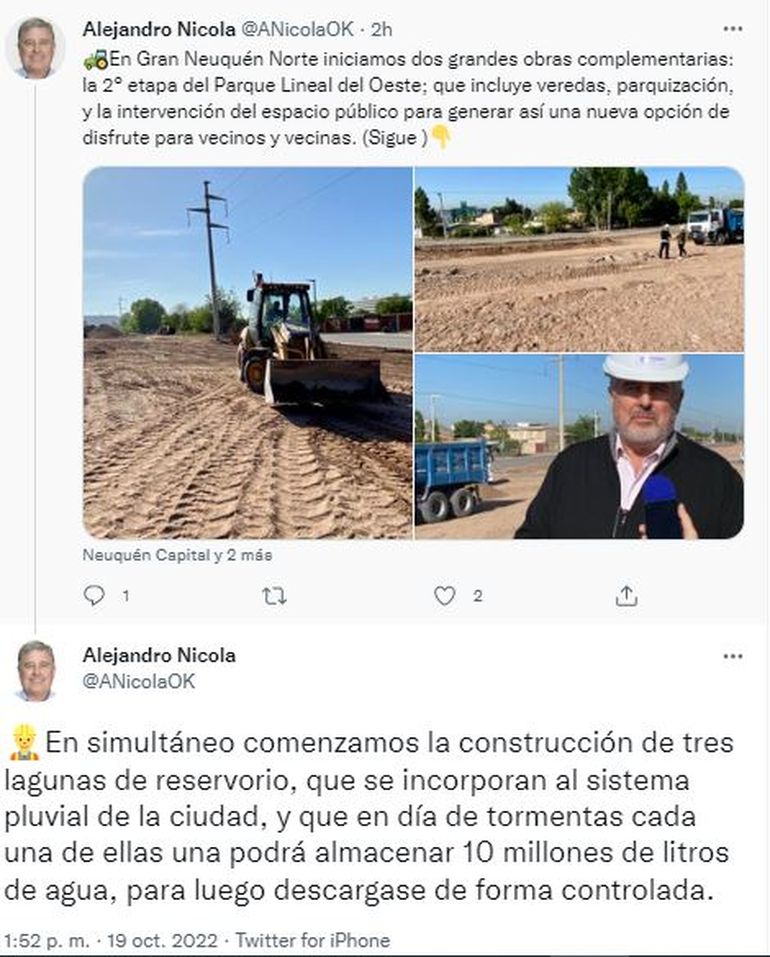
Task: Reply to the Gran Neuquén Norte tweet
Action: (x=94, y=596)
